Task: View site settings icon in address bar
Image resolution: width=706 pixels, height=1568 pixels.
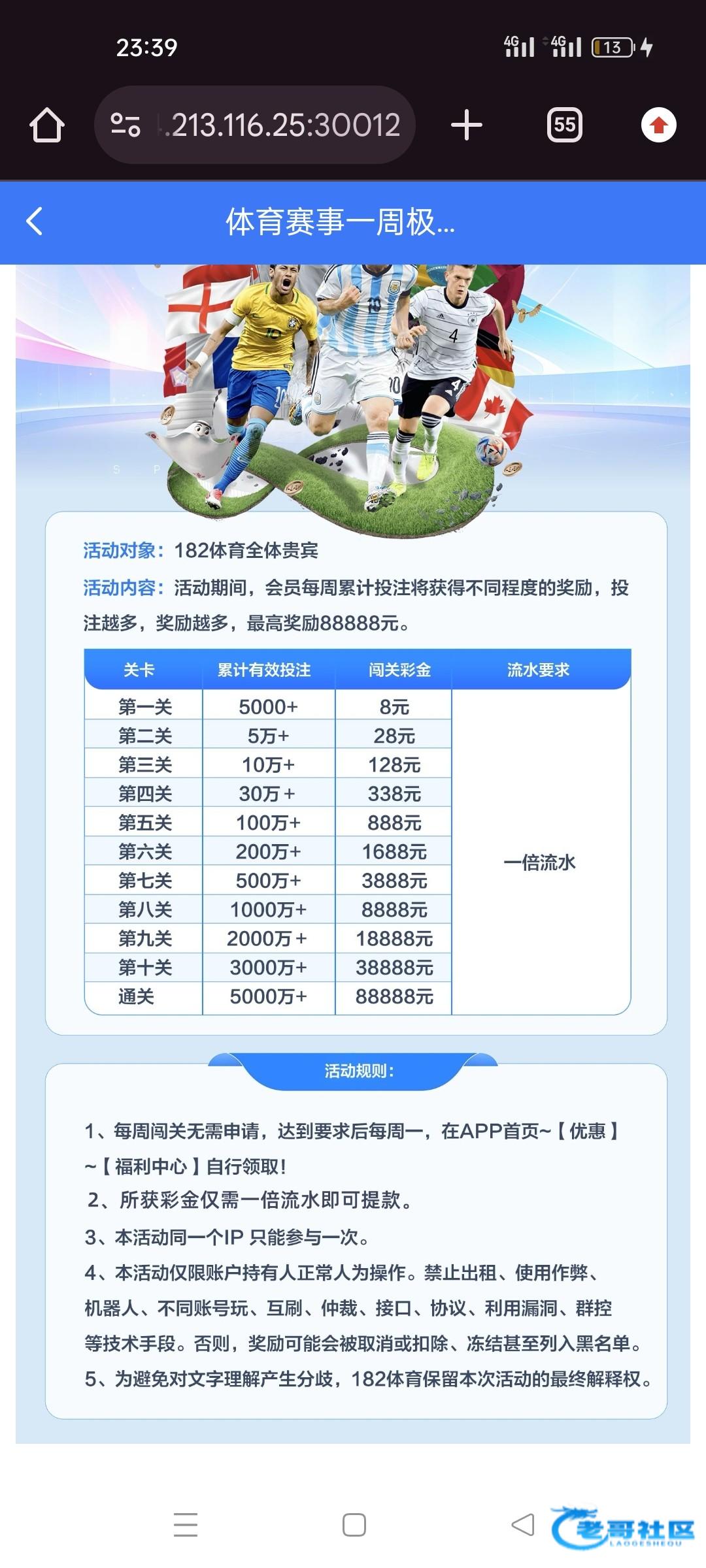Action: click(x=126, y=125)
